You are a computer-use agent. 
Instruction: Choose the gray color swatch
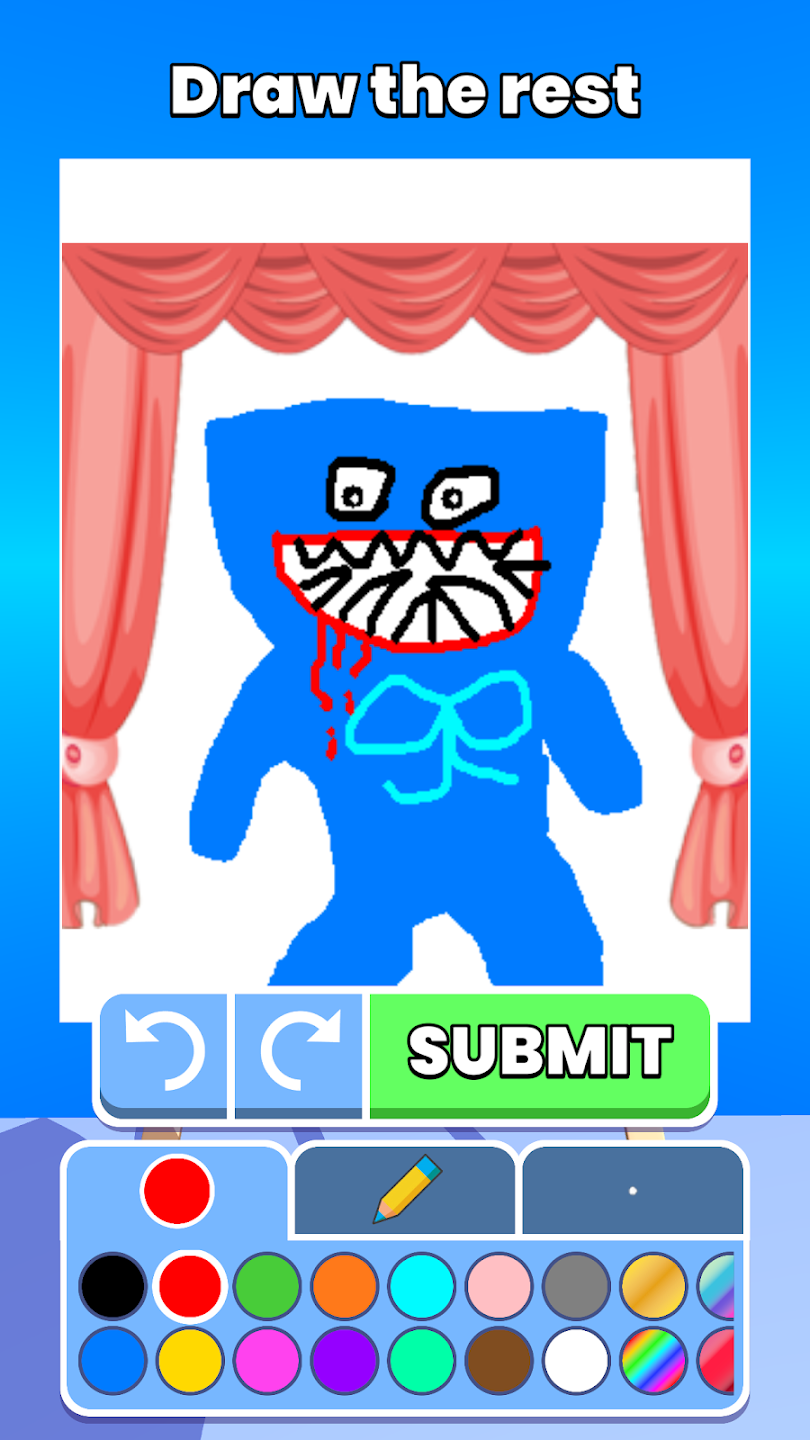click(576, 1285)
